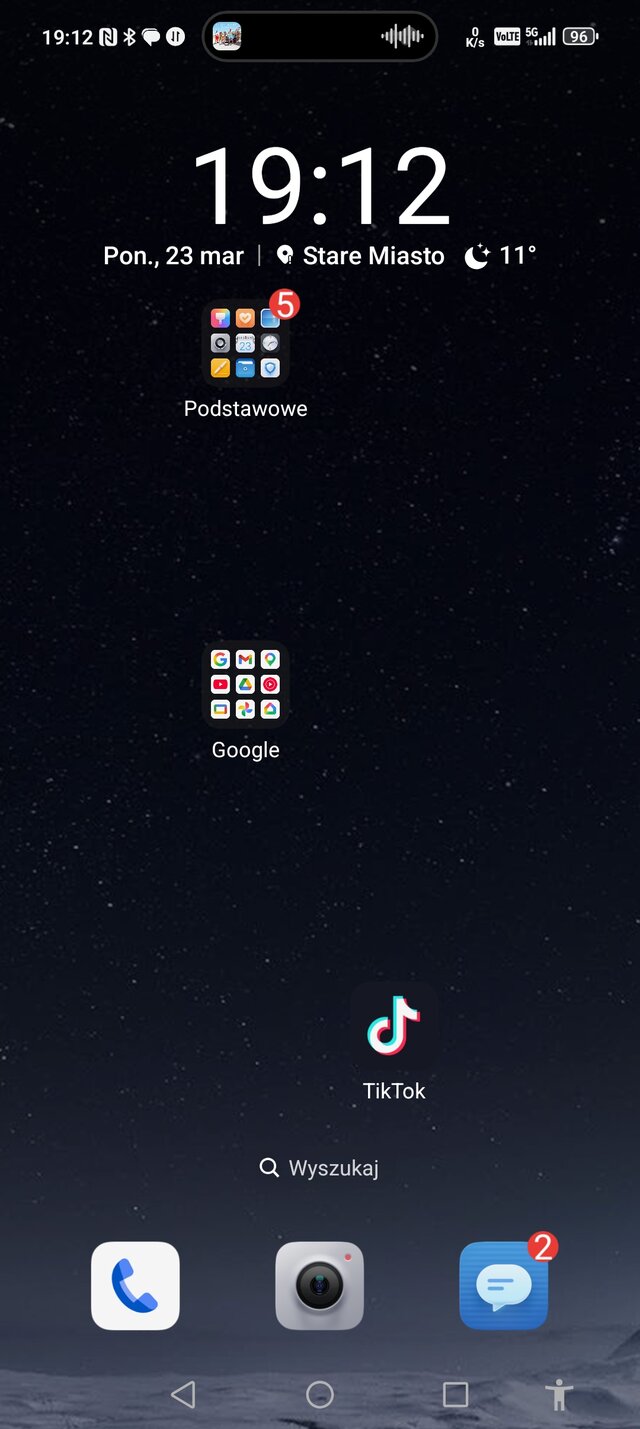
Task: Tap the Wyszukaj search pill
Action: pyautogui.click(x=320, y=1168)
